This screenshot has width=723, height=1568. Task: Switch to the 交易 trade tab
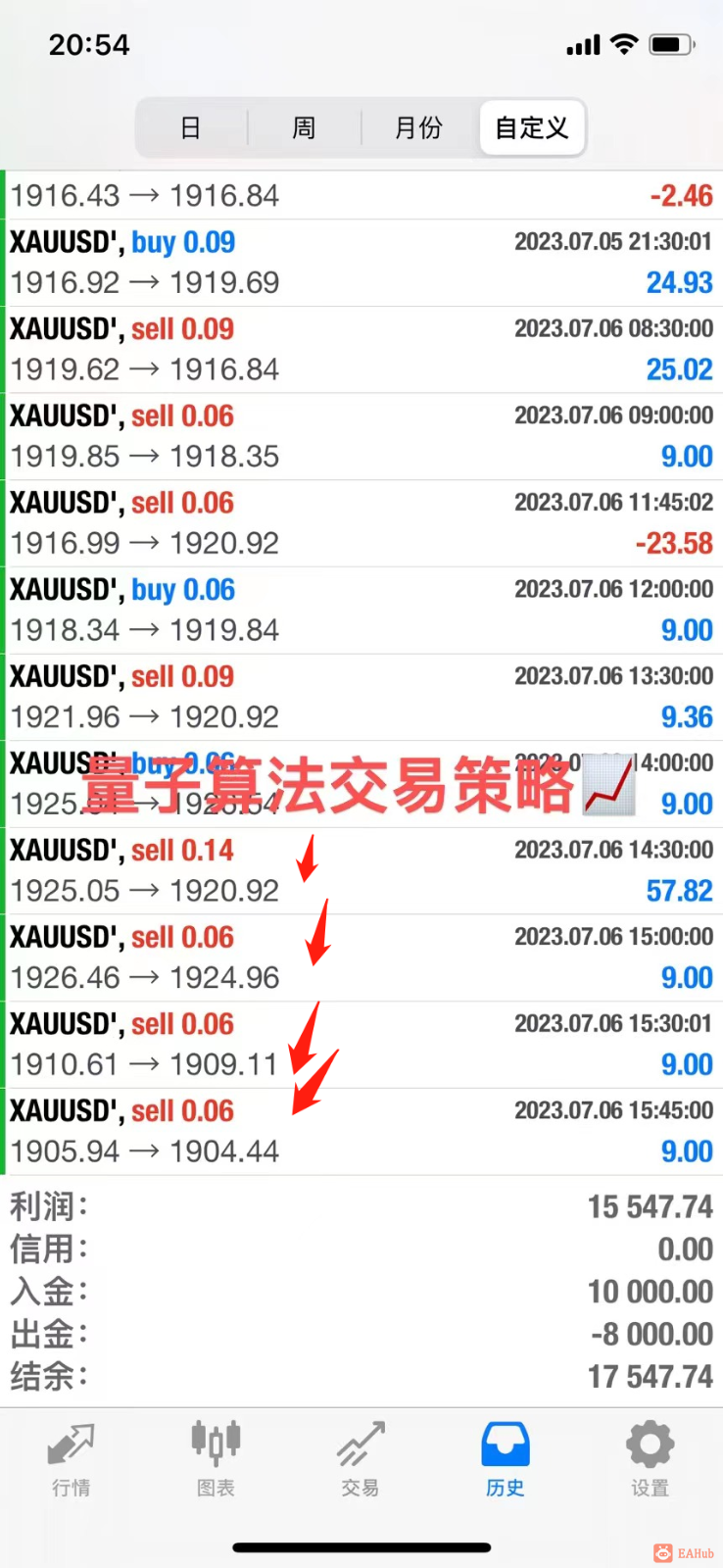[x=360, y=1459]
